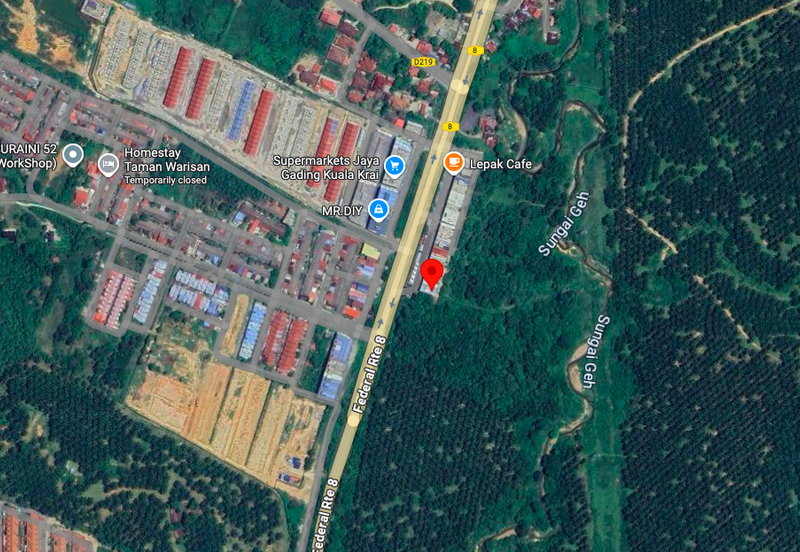Screen dimensions: 800x552
Task: Open the Lepak Cafe place marker
Action: click(x=454, y=163)
